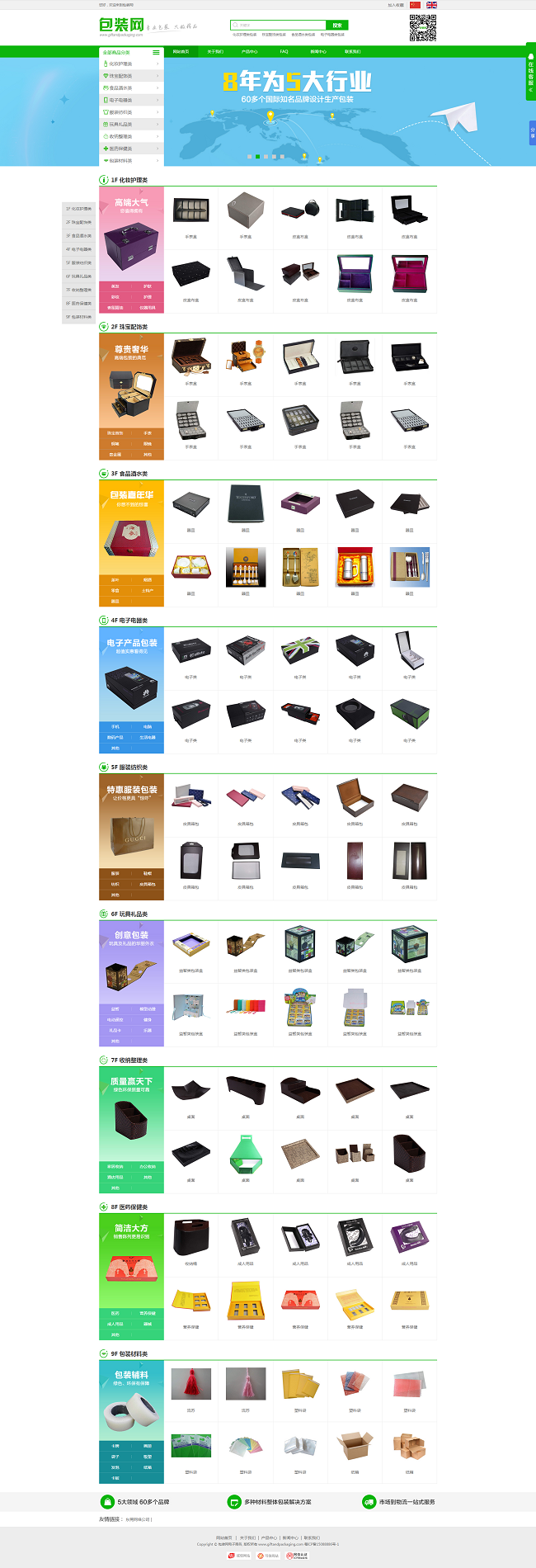This screenshot has width=536, height=1568.
Task: Select the second carousel dot on banner
Action: [x=257, y=156]
